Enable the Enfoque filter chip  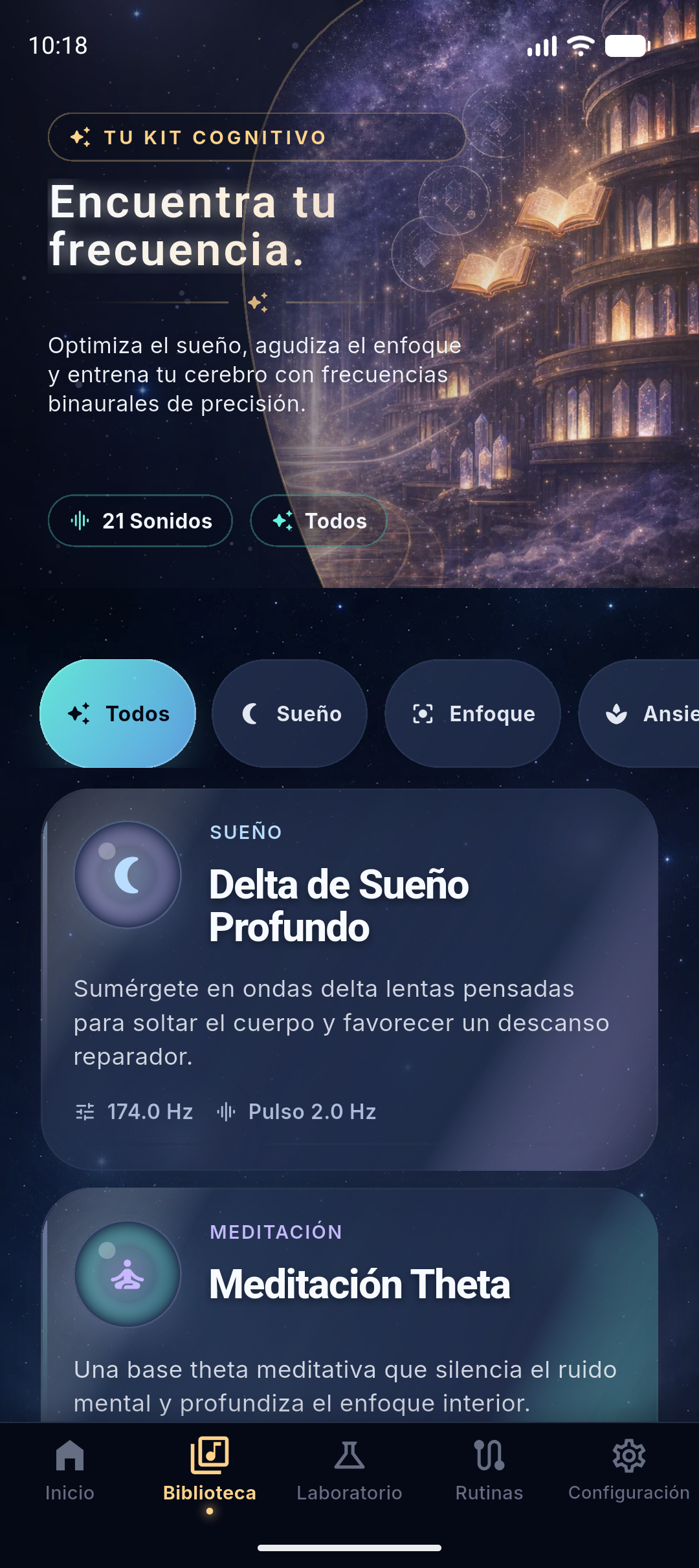pyautogui.click(x=472, y=713)
